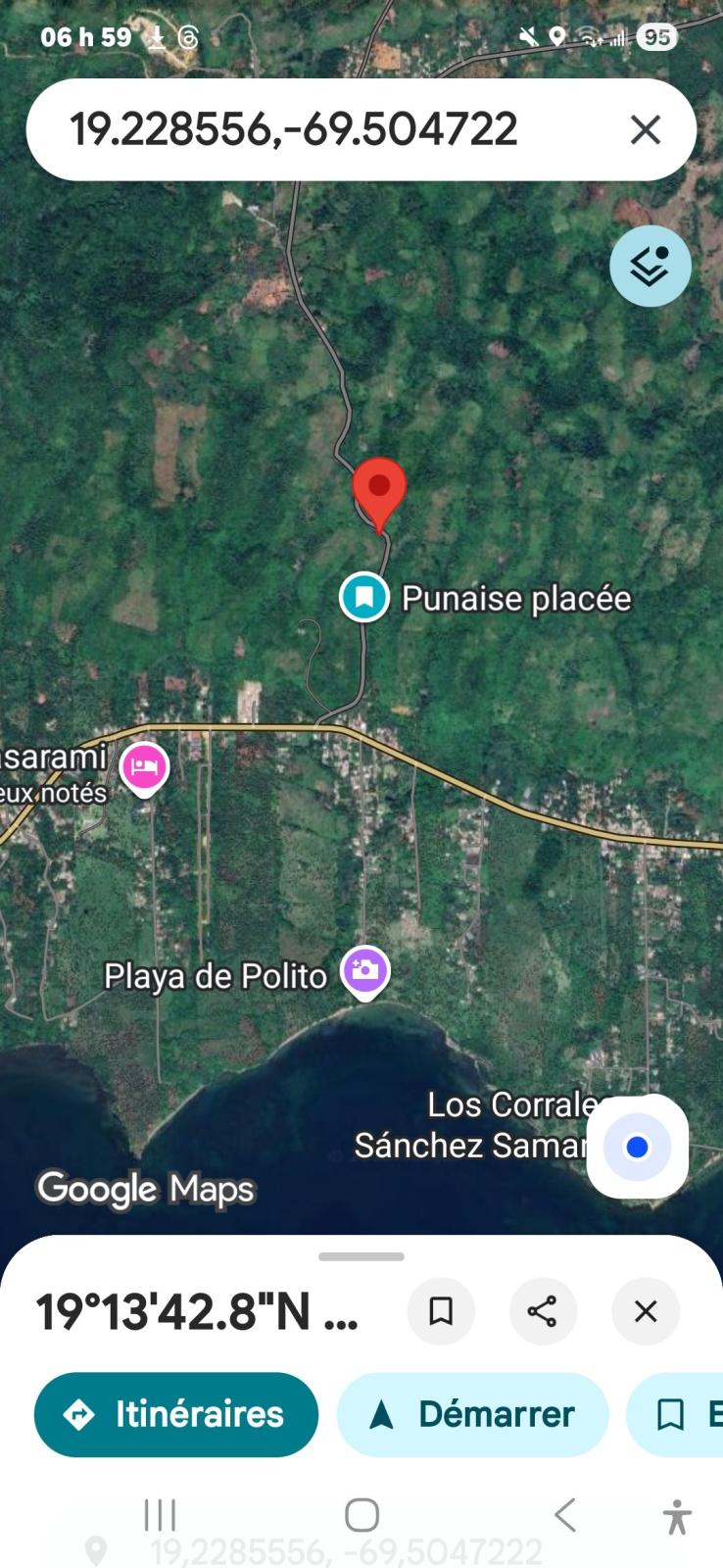Get directions with Itinéraires
Screen dimensions: 723x1568
[176, 1414]
